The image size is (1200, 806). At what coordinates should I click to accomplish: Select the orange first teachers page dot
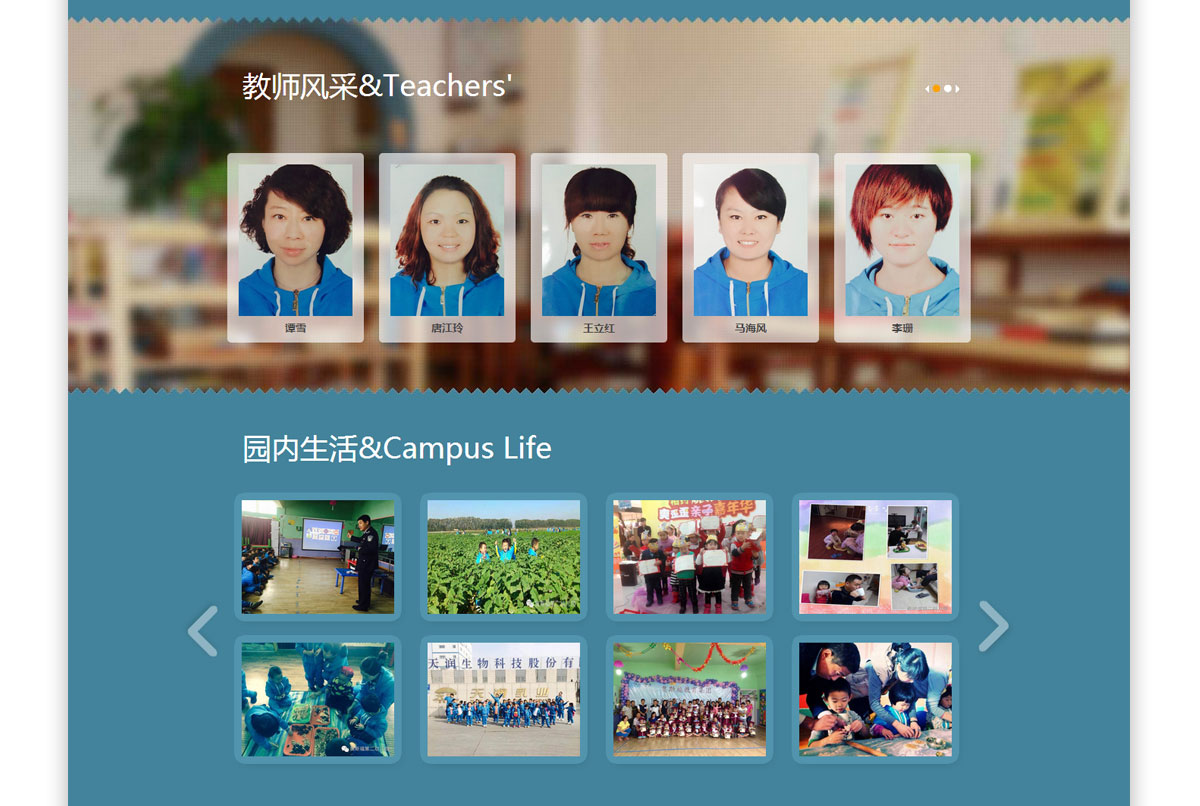coord(936,89)
